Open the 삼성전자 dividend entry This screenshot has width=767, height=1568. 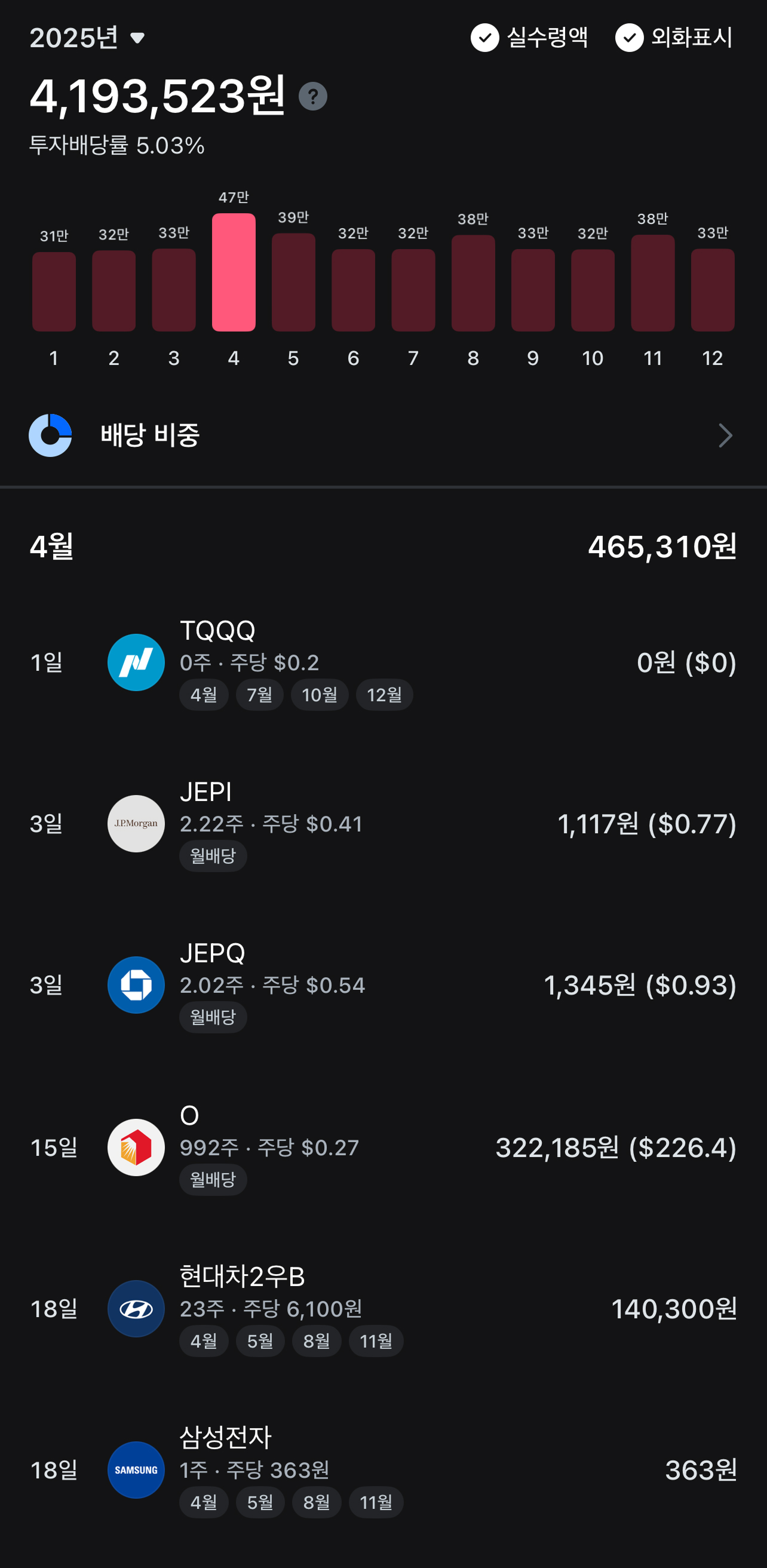[x=383, y=1470]
